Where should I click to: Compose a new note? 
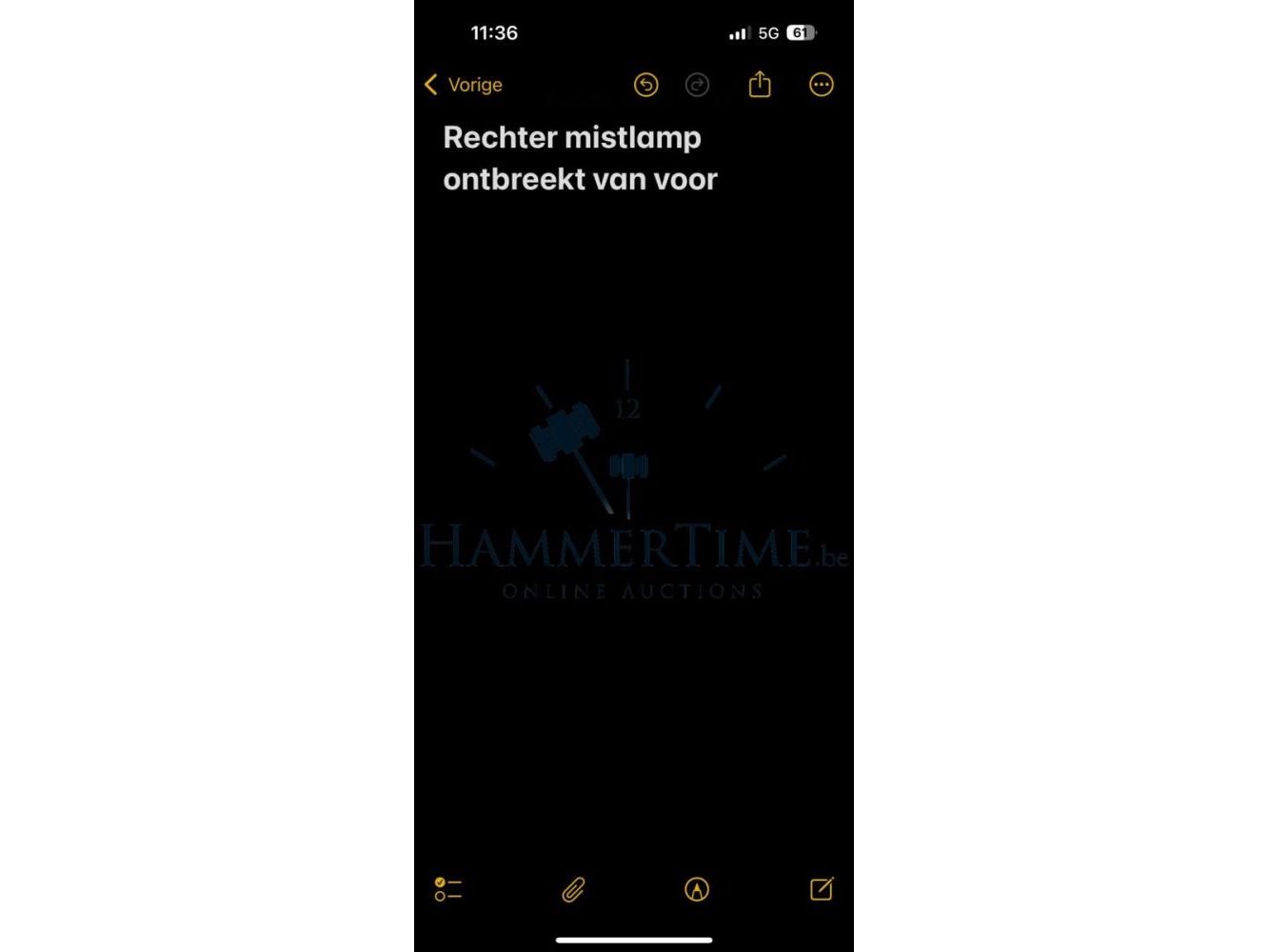coord(821,889)
